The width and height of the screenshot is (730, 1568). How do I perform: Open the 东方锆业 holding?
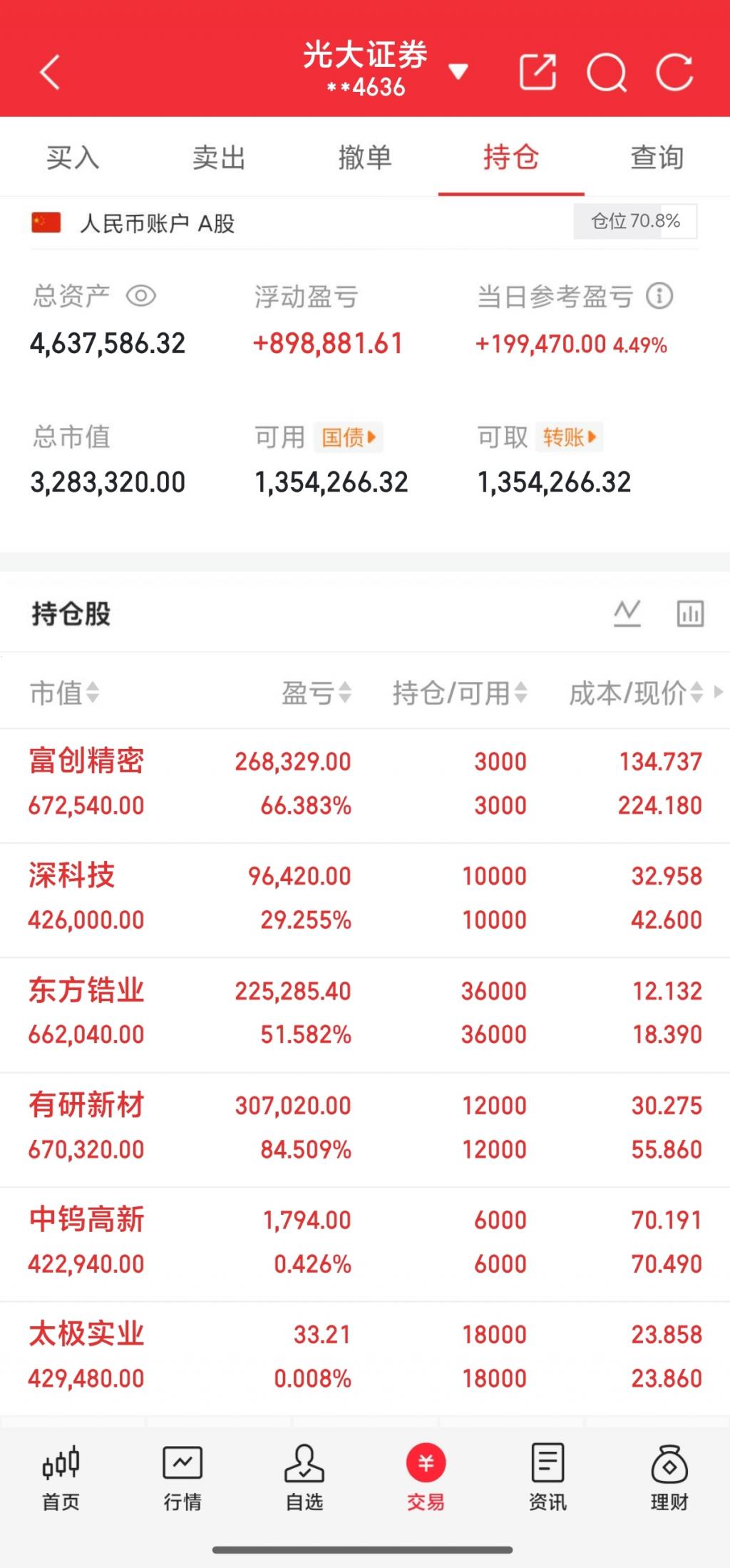pos(365,1014)
